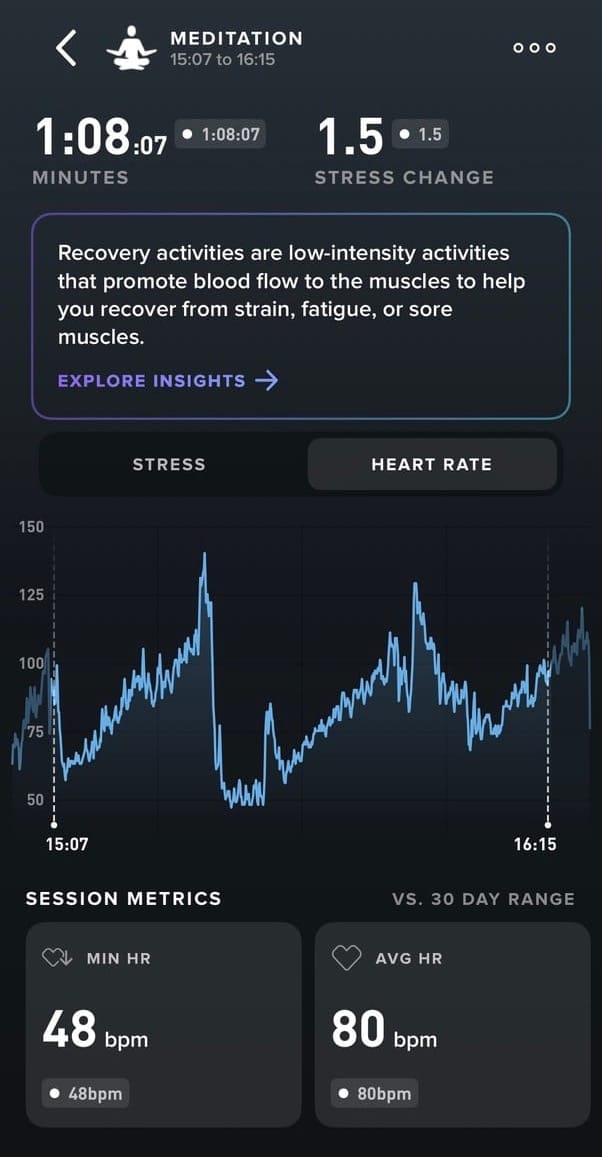This screenshot has width=602, height=1157.
Task: Go back using the arrow
Action: pos(66,48)
